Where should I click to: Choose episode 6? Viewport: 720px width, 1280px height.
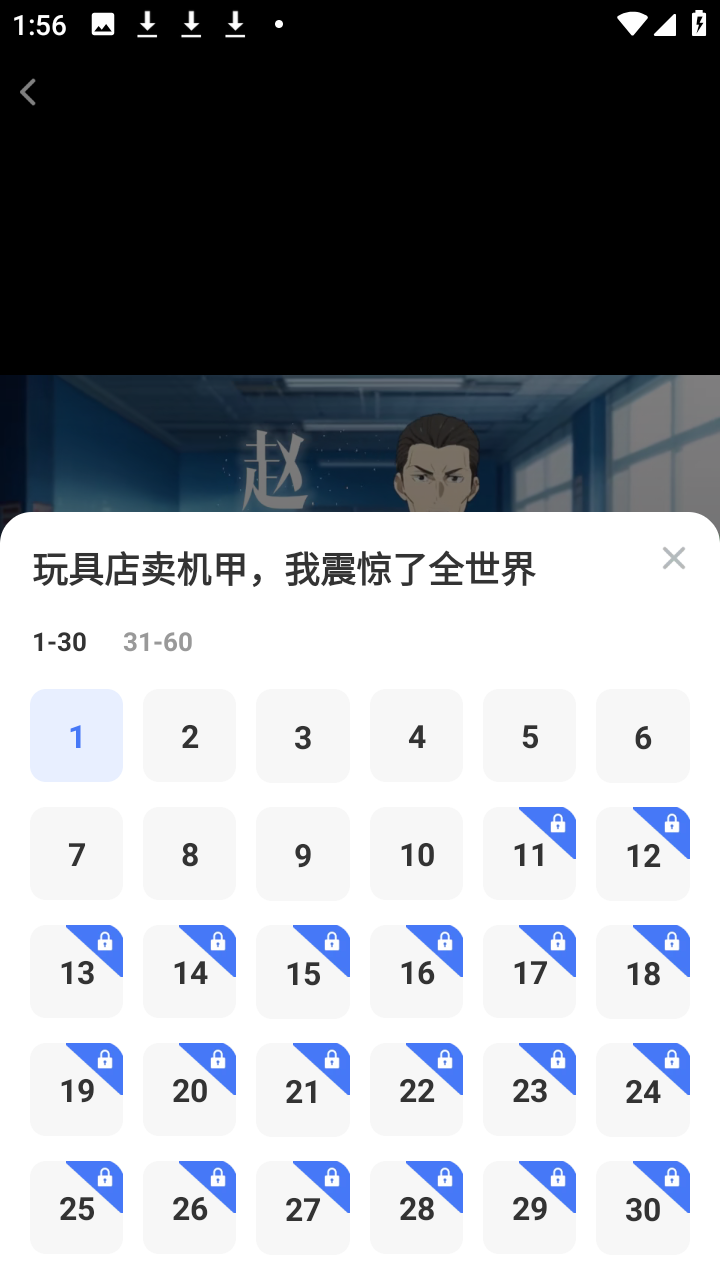coord(642,736)
